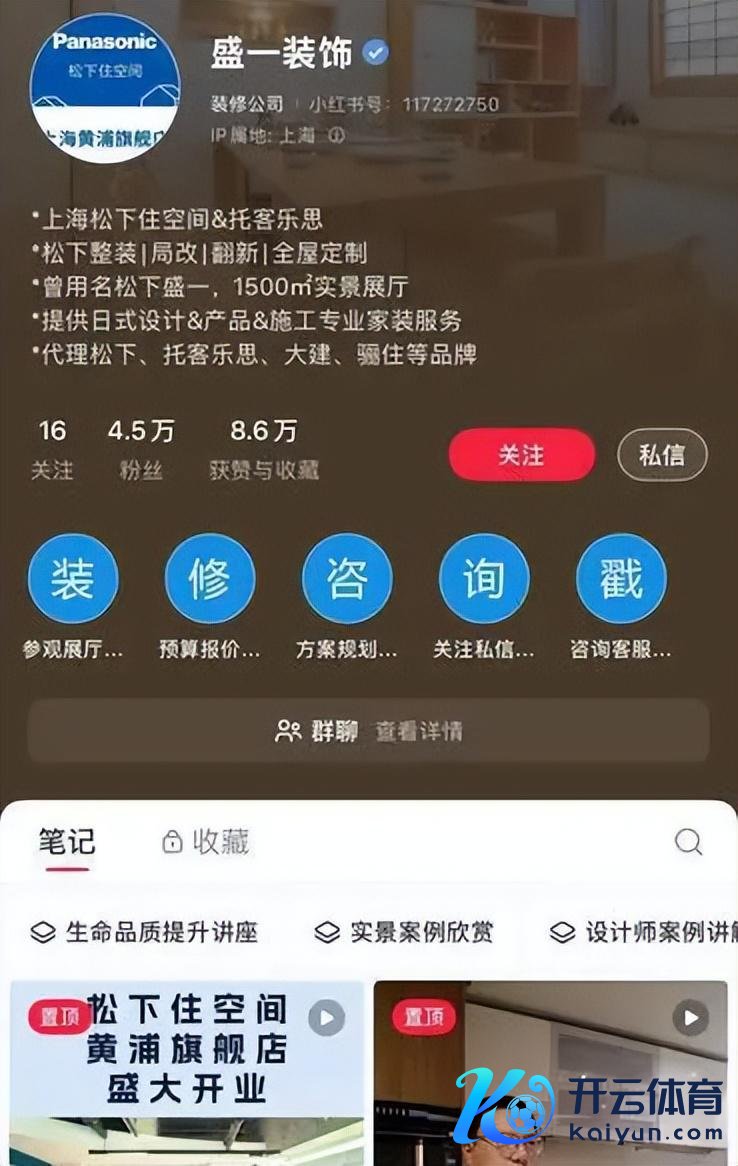Send a private message via 私信
The width and height of the screenshot is (738, 1166).
[662, 455]
